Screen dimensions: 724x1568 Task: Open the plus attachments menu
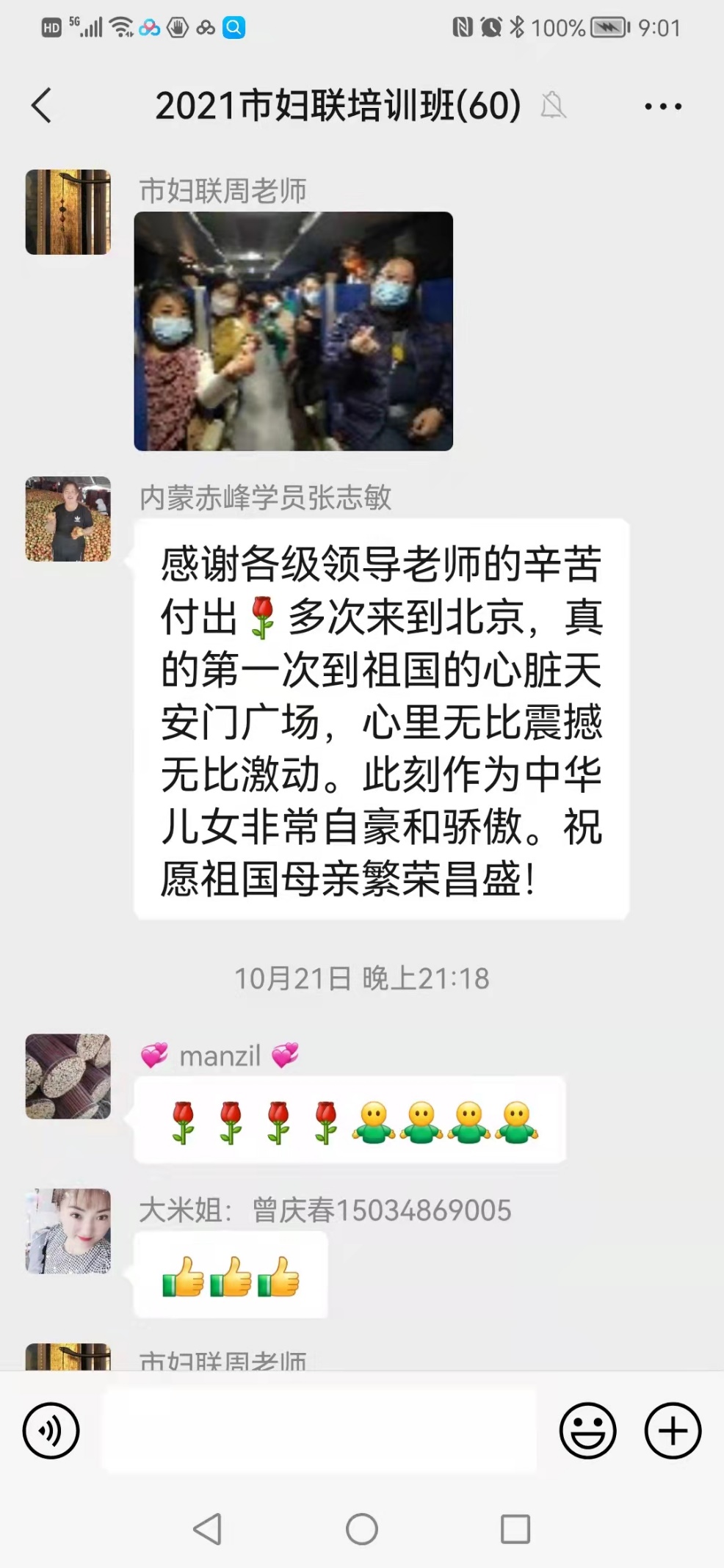[x=673, y=1431]
